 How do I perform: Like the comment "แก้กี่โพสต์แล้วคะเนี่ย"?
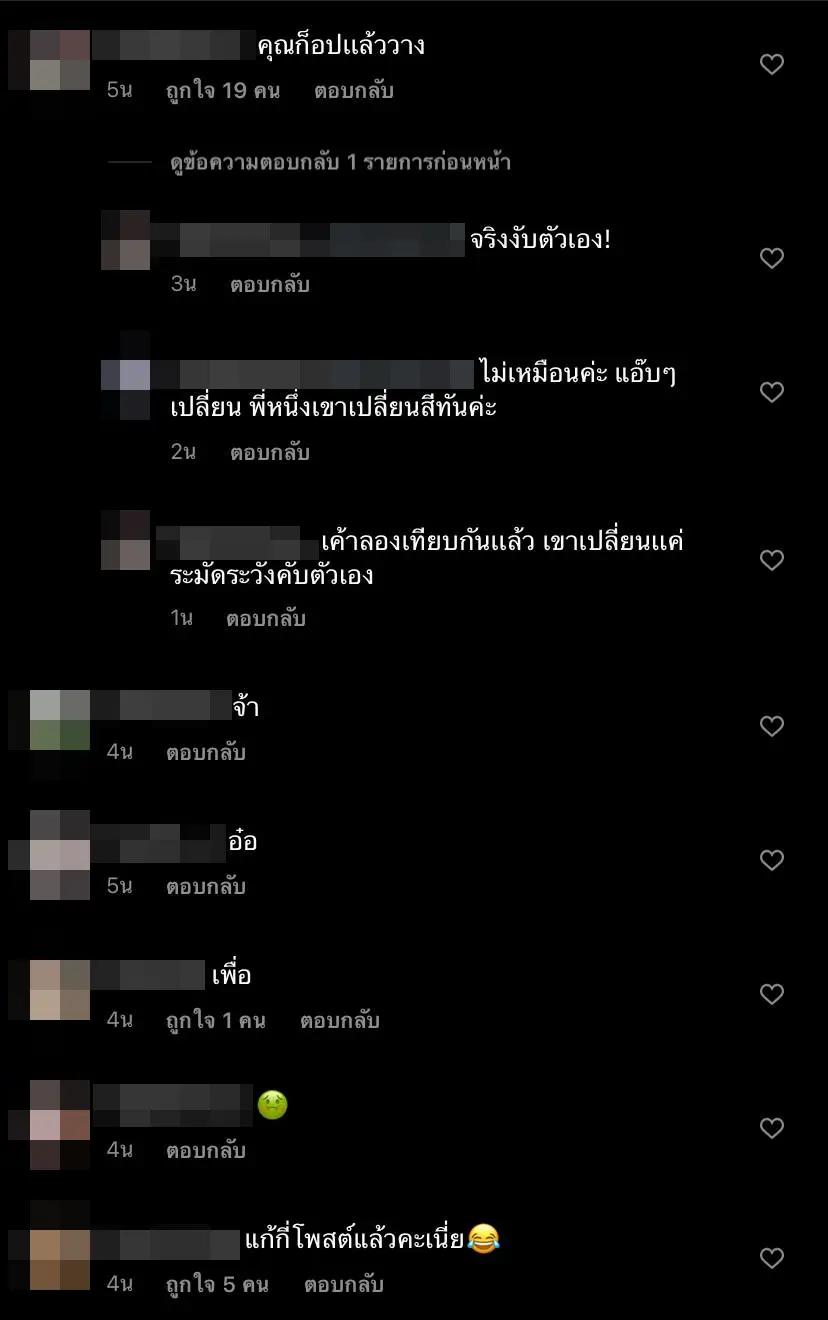771,1258
